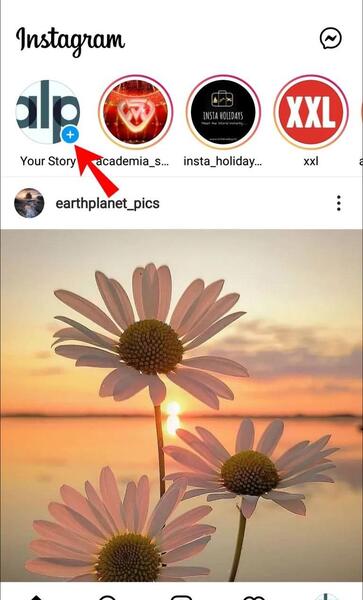Open the earthplanet_pics post options menu

point(339,203)
